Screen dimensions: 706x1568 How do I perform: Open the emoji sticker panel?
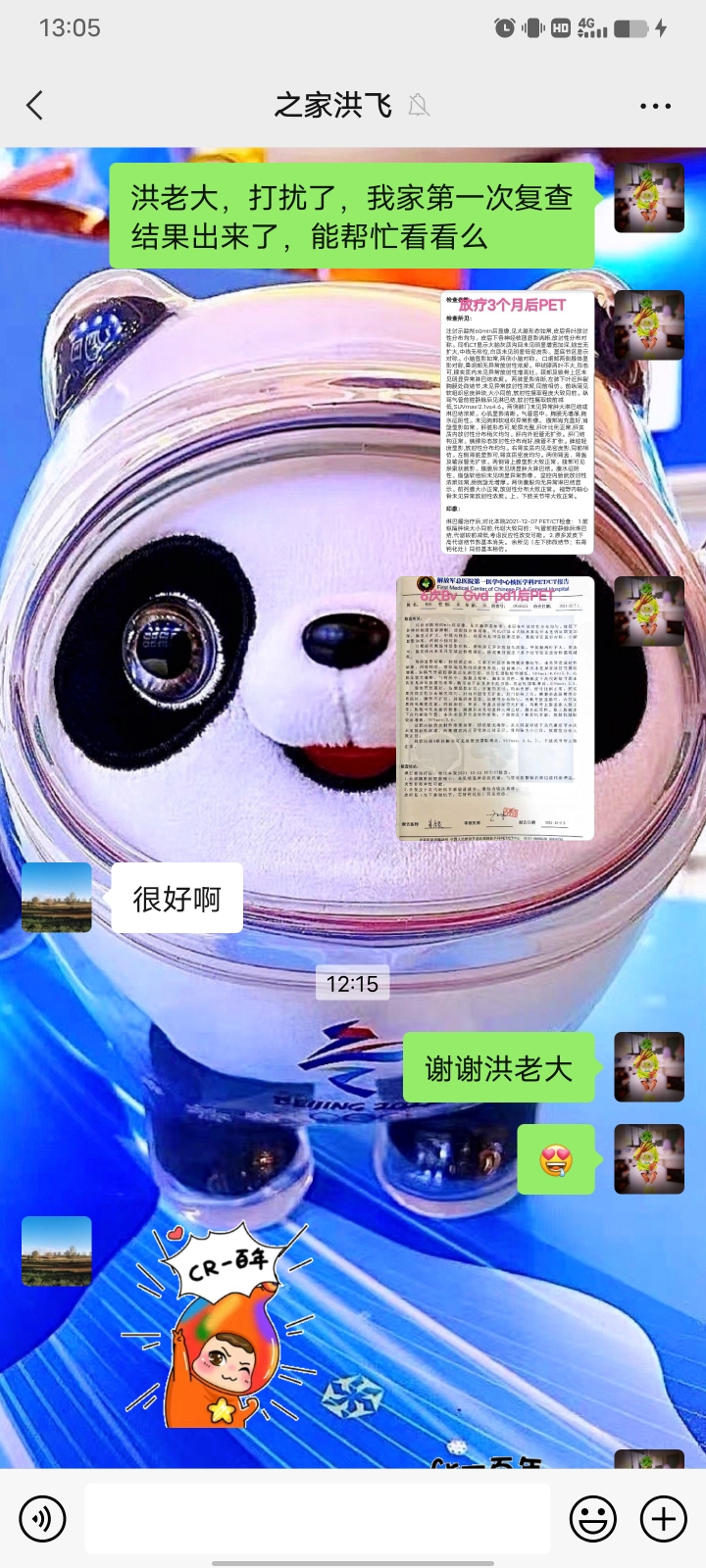(x=593, y=1519)
